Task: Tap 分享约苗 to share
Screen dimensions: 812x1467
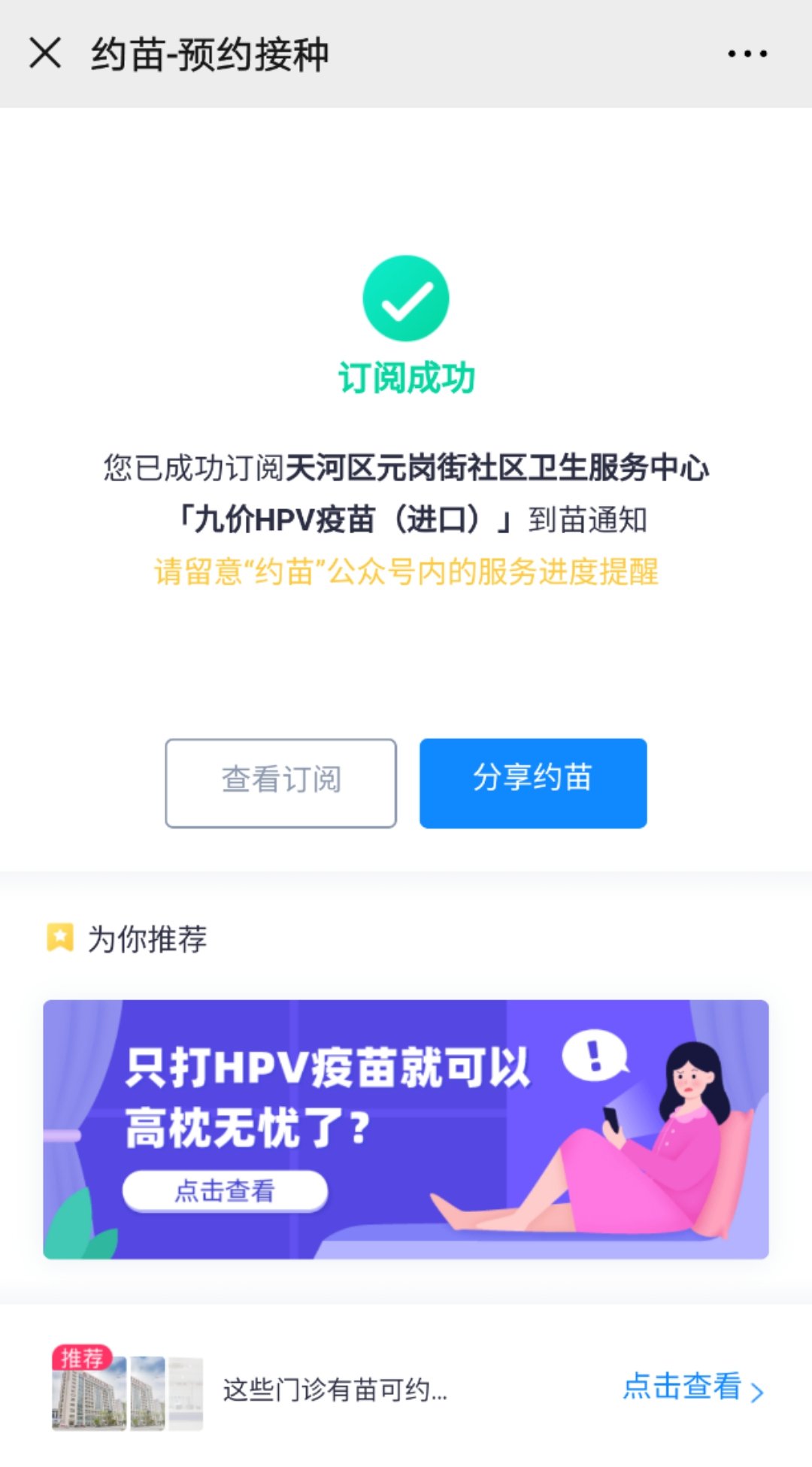Action: pos(533,783)
